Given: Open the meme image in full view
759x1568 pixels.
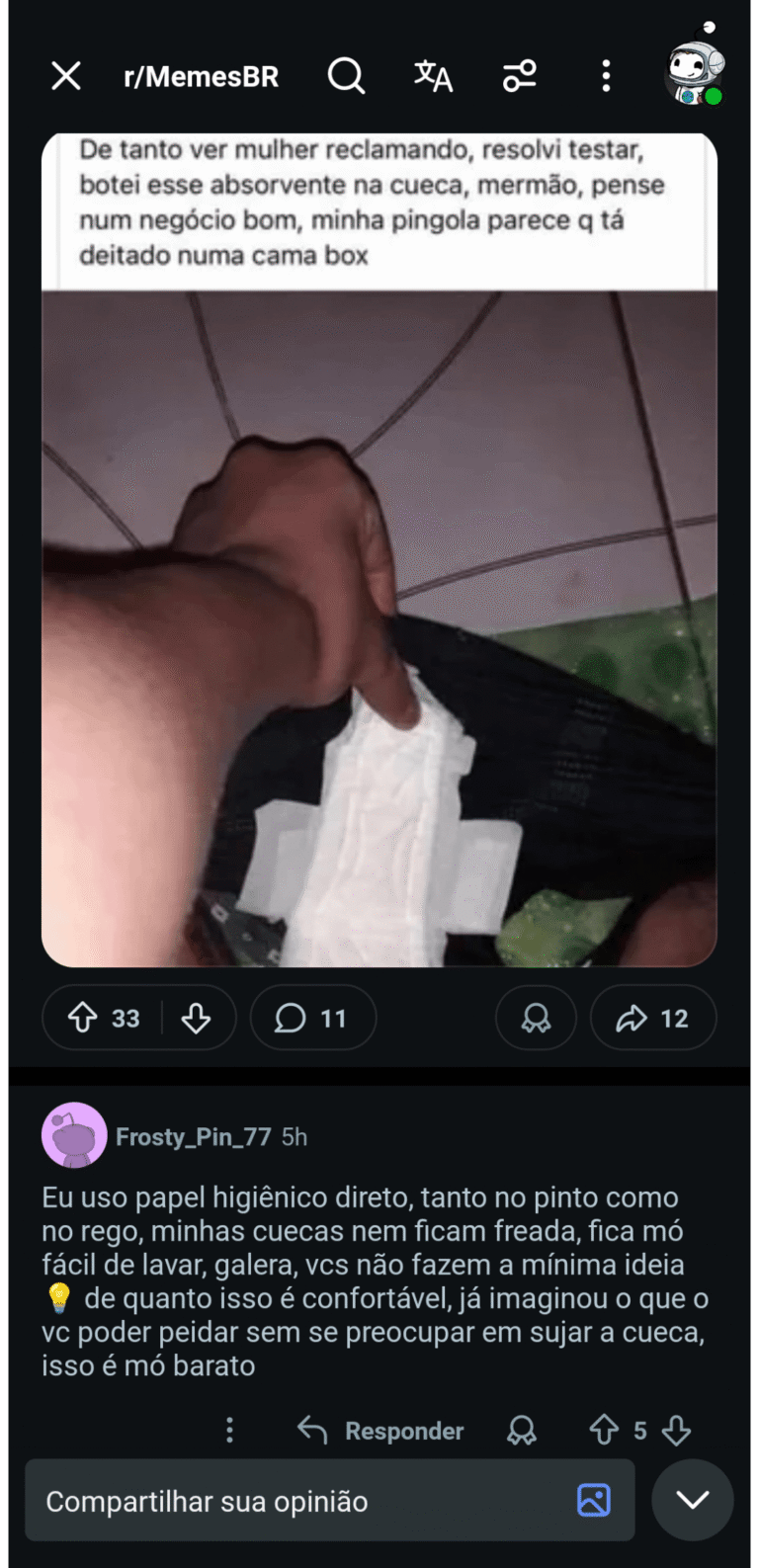Looking at the screenshot, I should [x=379, y=593].
